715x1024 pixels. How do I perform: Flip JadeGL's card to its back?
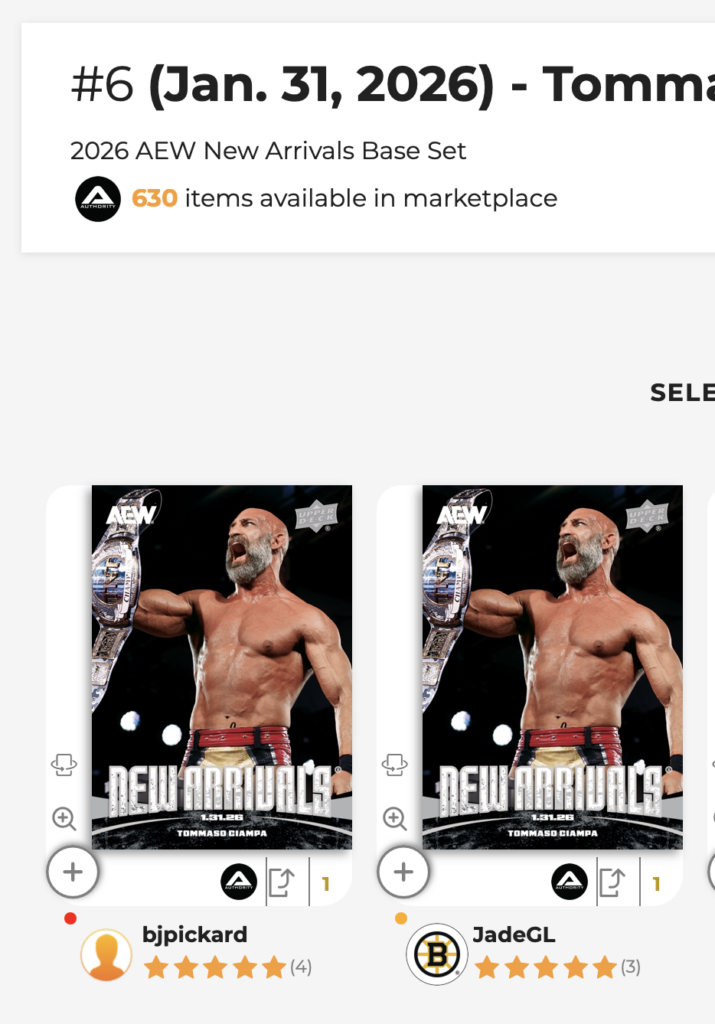(395, 766)
